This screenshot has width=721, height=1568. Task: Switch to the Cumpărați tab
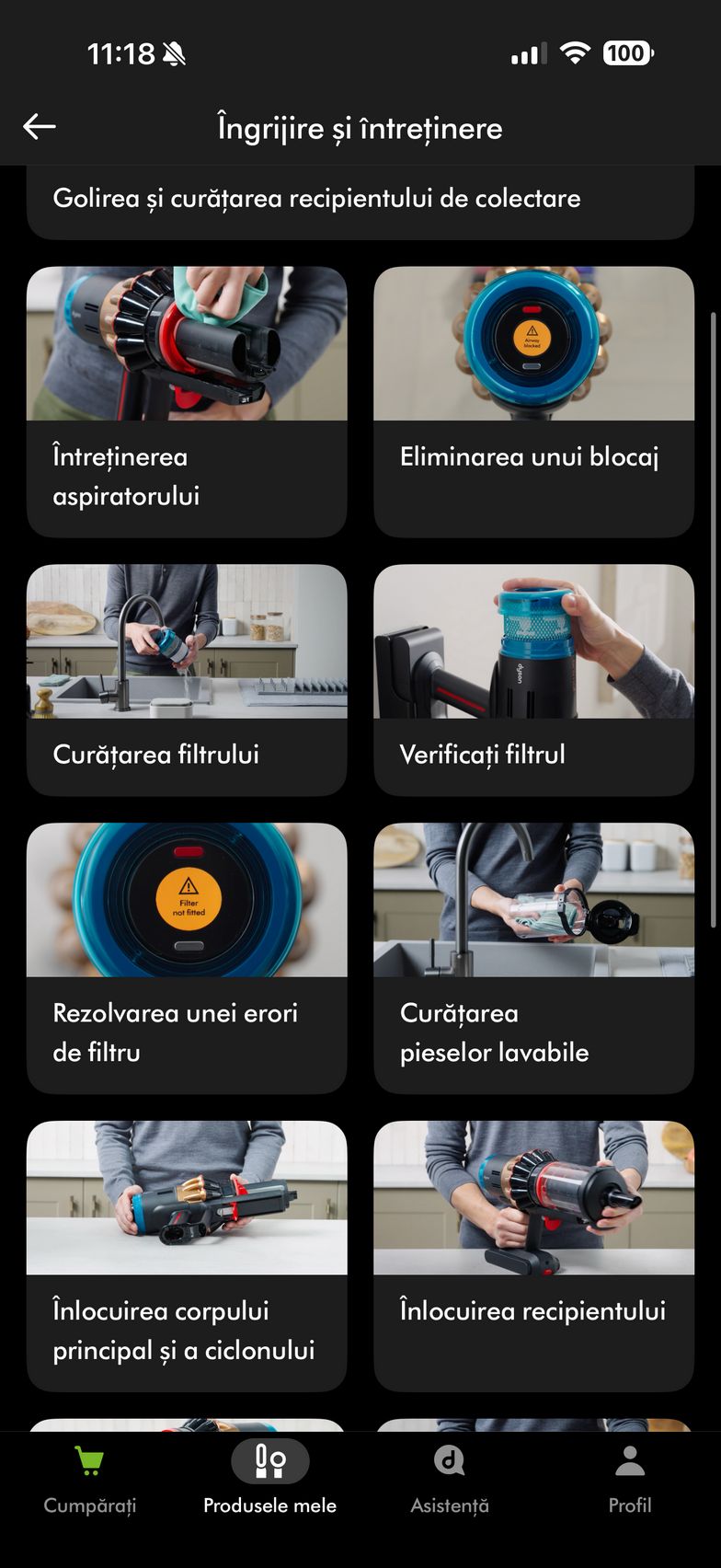click(x=89, y=1480)
